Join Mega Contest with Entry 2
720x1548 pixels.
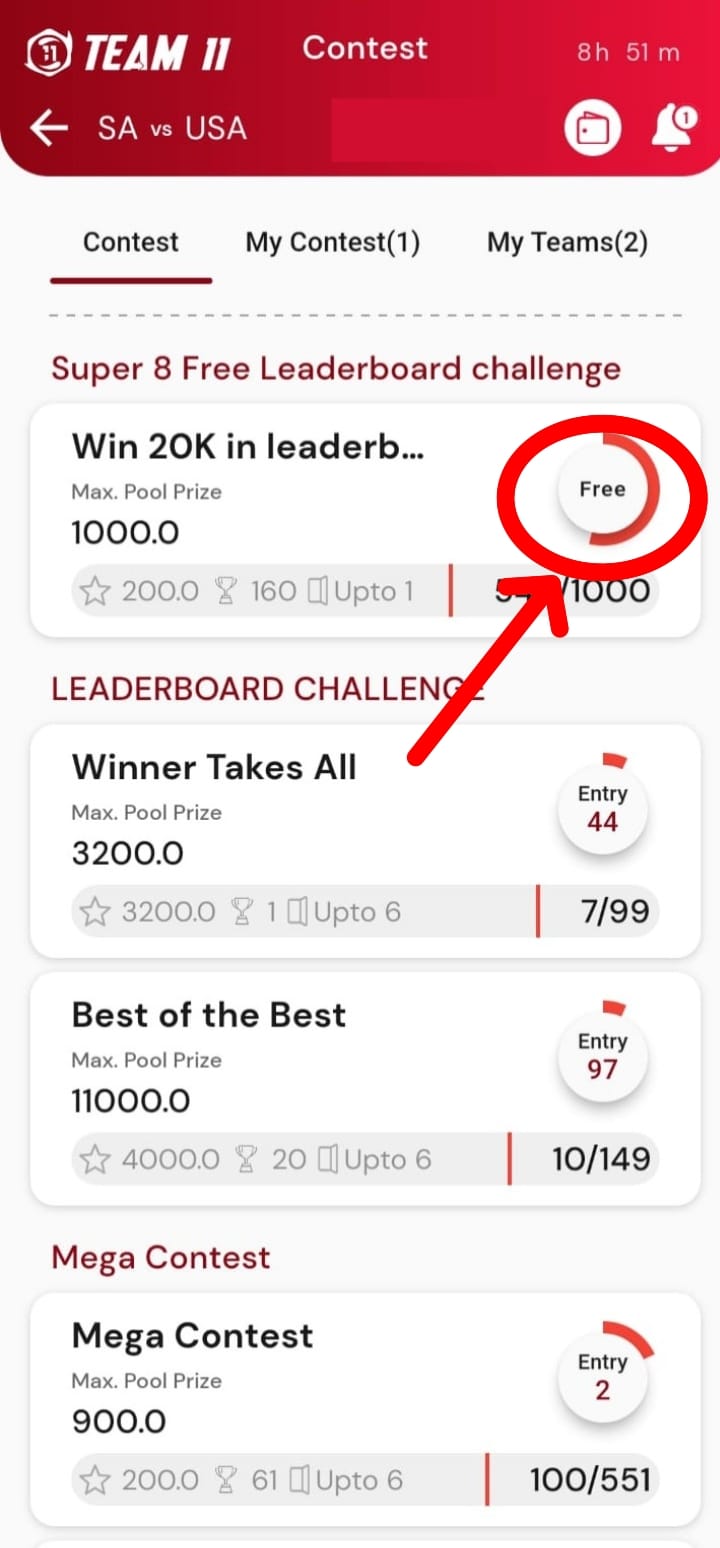click(x=602, y=1377)
